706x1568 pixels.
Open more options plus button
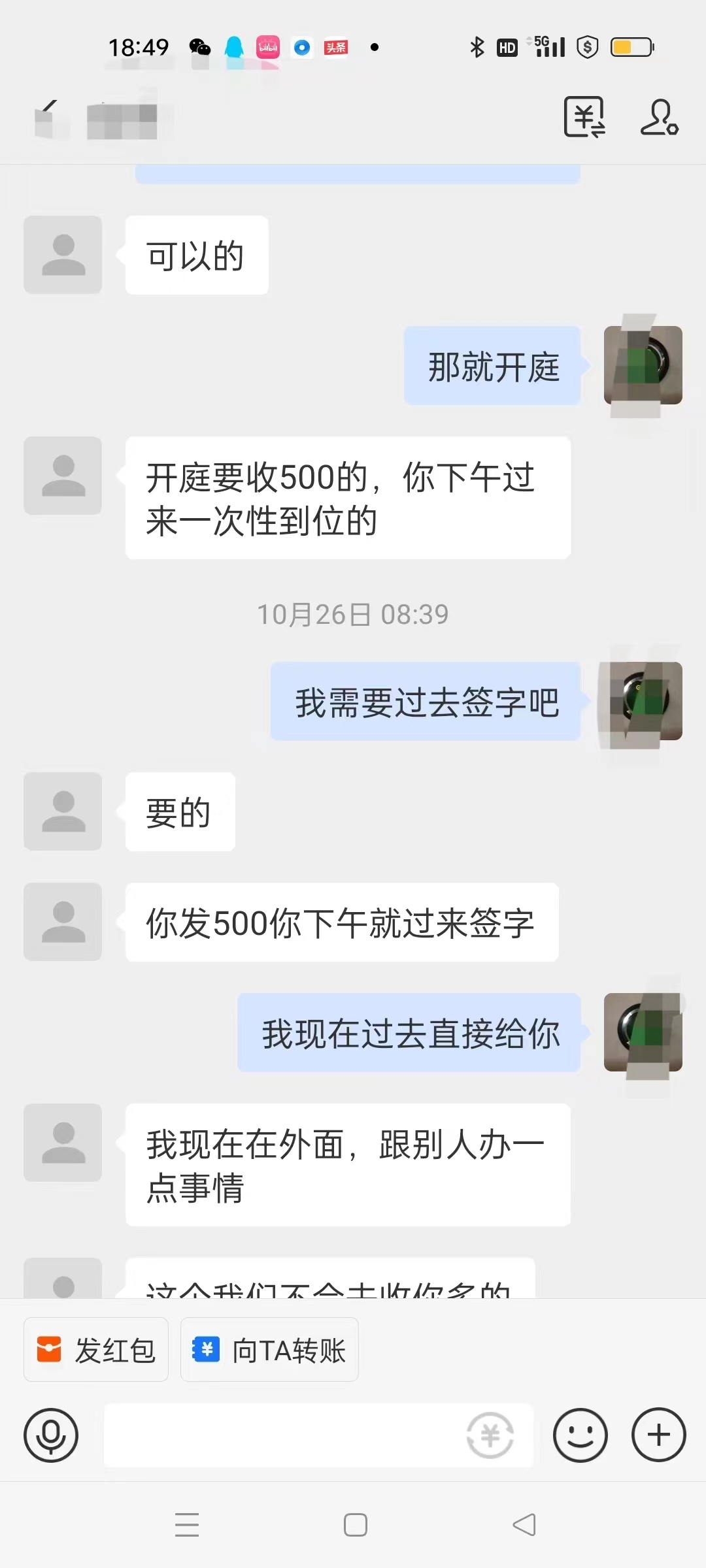coord(658,1435)
